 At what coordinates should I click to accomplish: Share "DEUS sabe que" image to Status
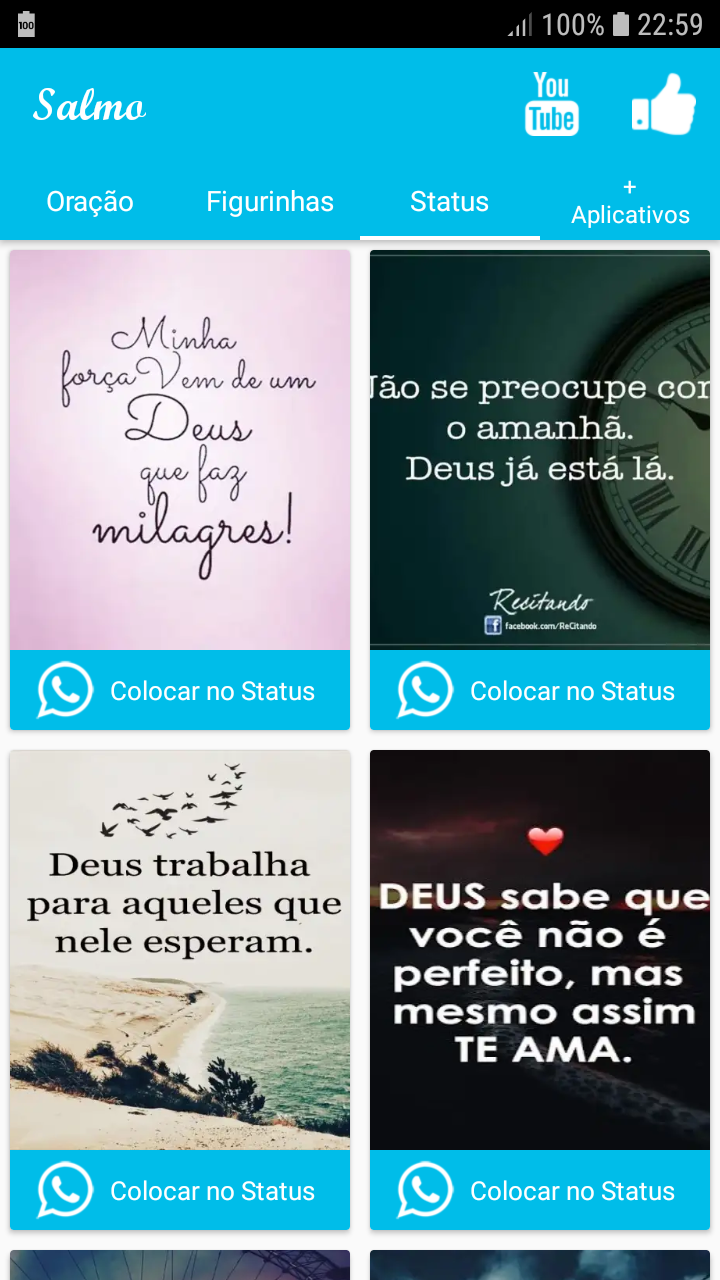point(540,1191)
